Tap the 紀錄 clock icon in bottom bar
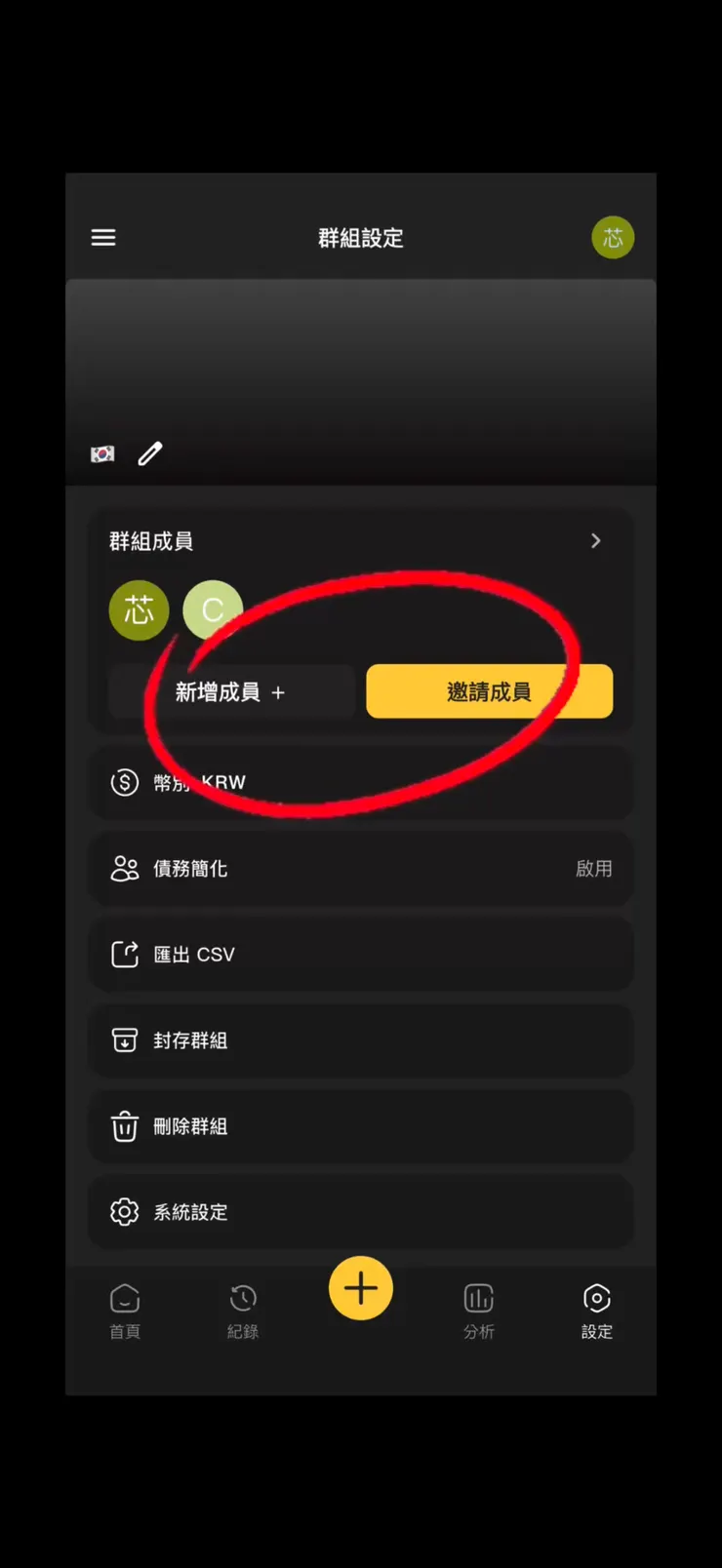Screen dimensions: 722x1568 [x=242, y=1299]
